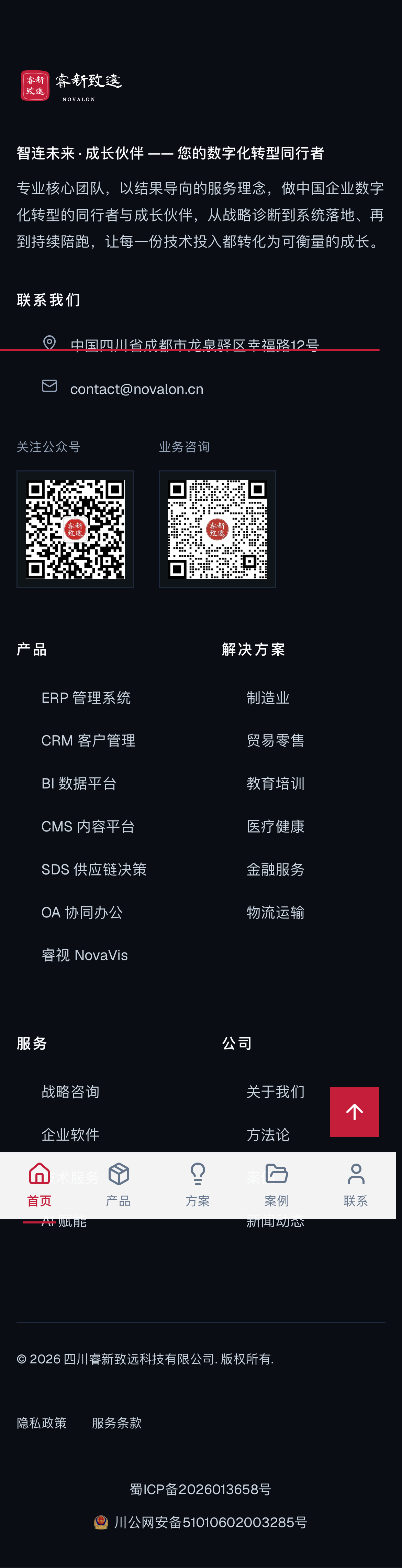Viewport: 402px width, 1568px height.
Task: Open 睿视 NovaVis product page
Action: [85, 955]
